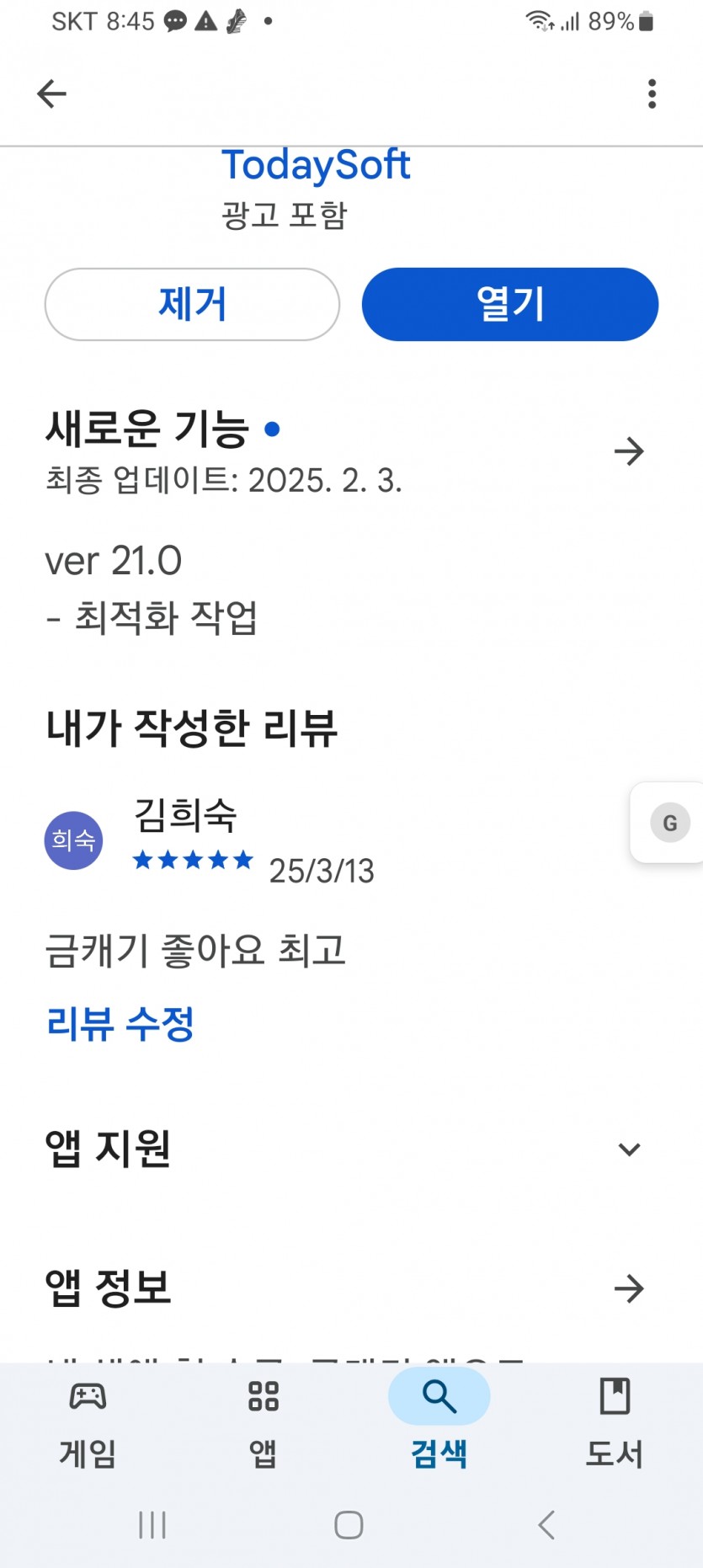Switch to the 앱 tab

coord(264,1423)
